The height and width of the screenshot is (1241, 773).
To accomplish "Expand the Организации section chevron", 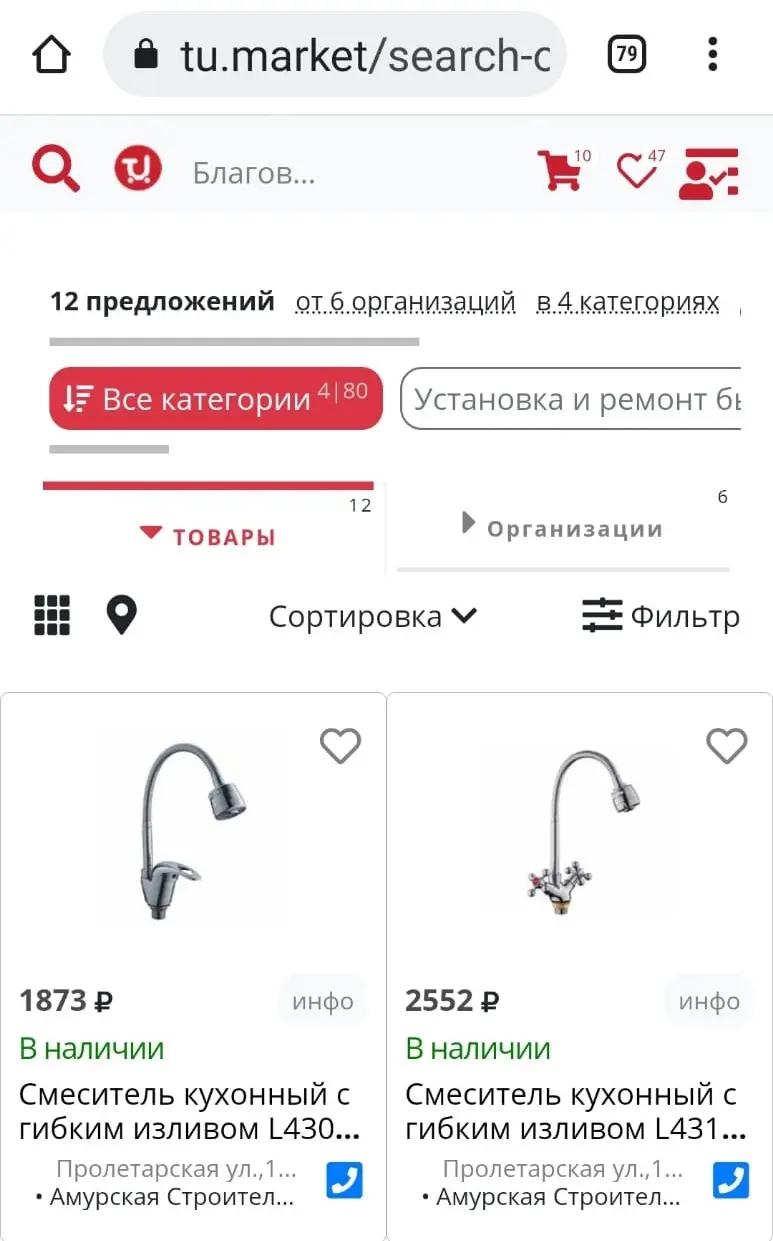I will 468,522.
